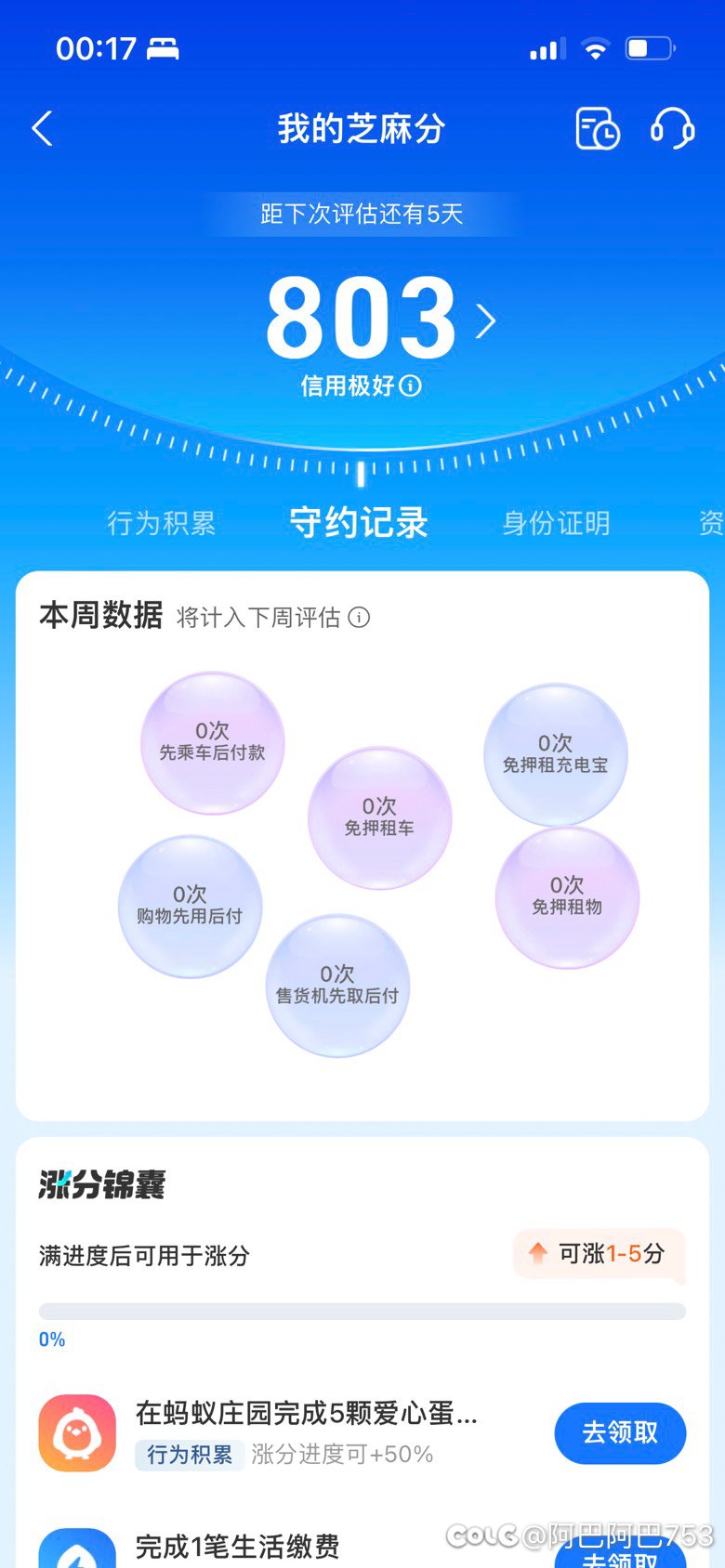The height and width of the screenshot is (1568, 725).
Task: Switch to the 行为积累 tab
Action: point(161,523)
